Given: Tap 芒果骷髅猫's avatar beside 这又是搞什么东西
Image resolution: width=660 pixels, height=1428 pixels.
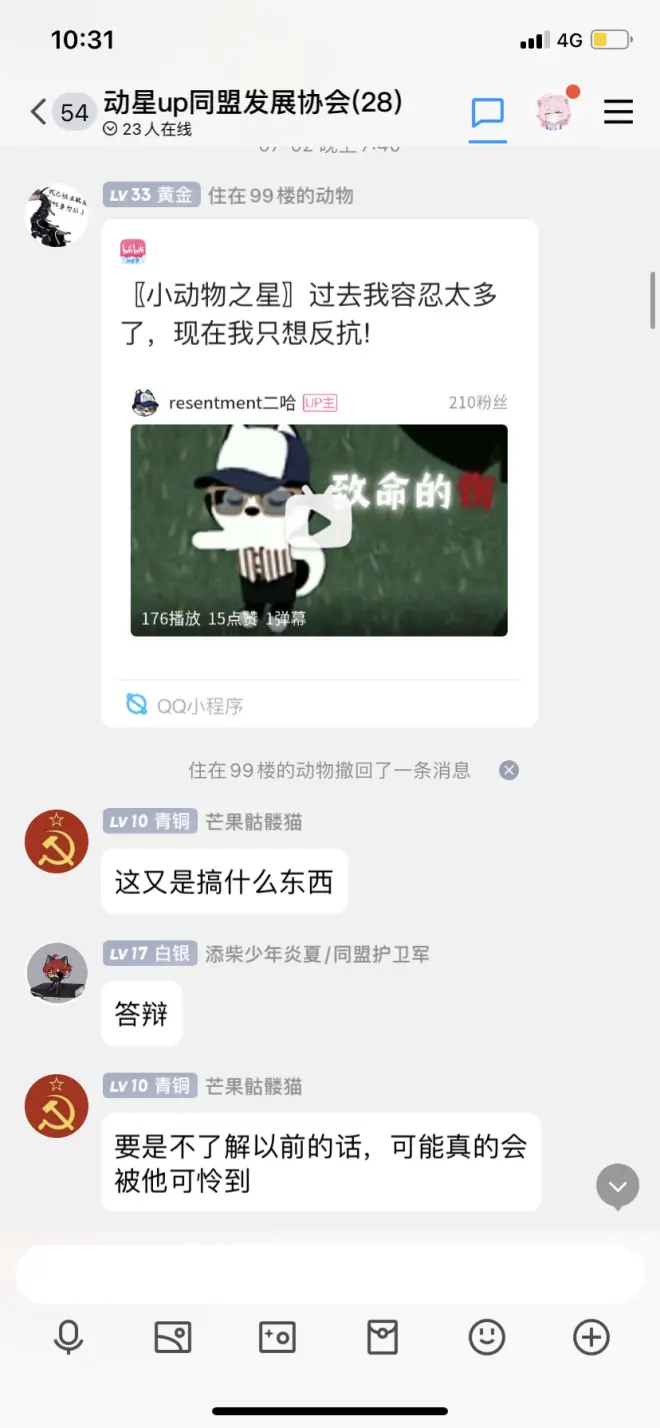Looking at the screenshot, I should coord(56,841).
